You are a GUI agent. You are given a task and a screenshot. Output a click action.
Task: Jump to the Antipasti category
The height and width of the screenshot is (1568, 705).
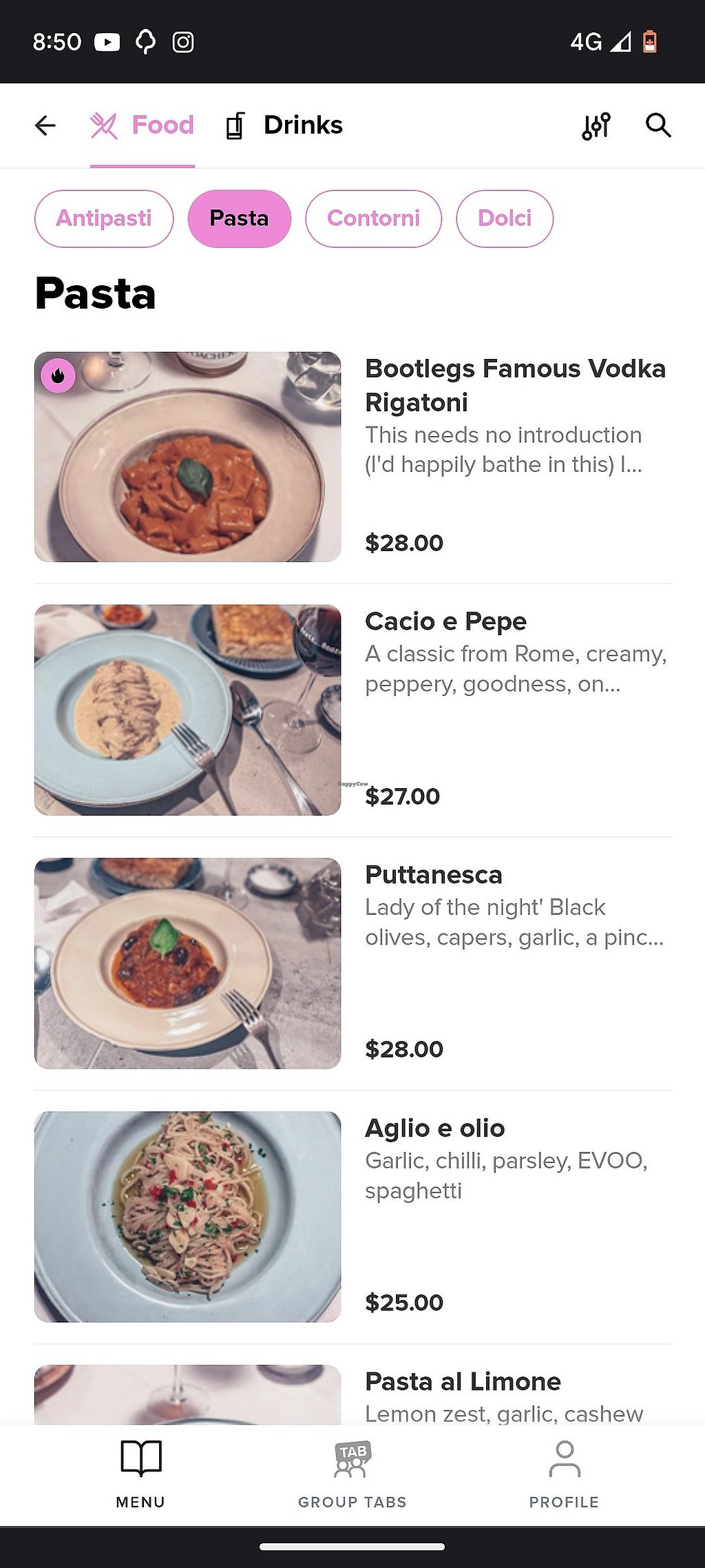pos(104,218)
